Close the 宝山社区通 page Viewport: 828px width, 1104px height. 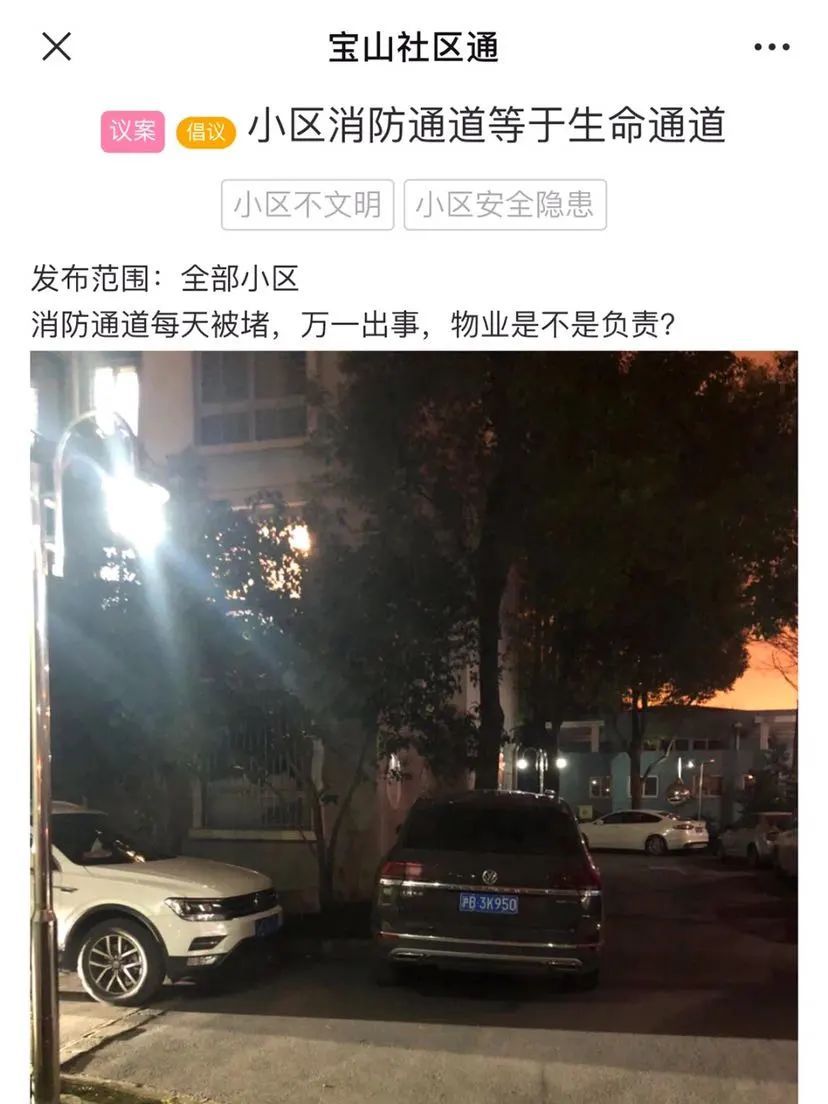point(56,47)
